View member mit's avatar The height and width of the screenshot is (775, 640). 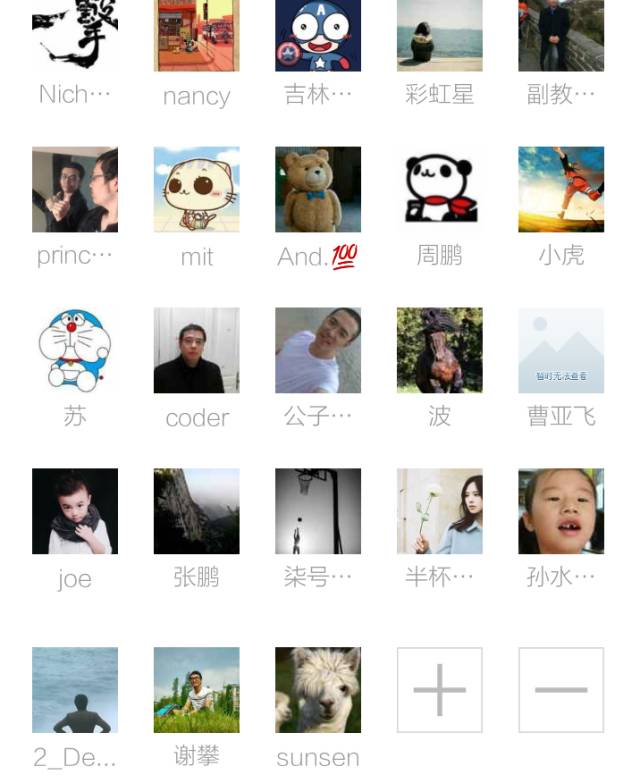click(x=196, y=190)
